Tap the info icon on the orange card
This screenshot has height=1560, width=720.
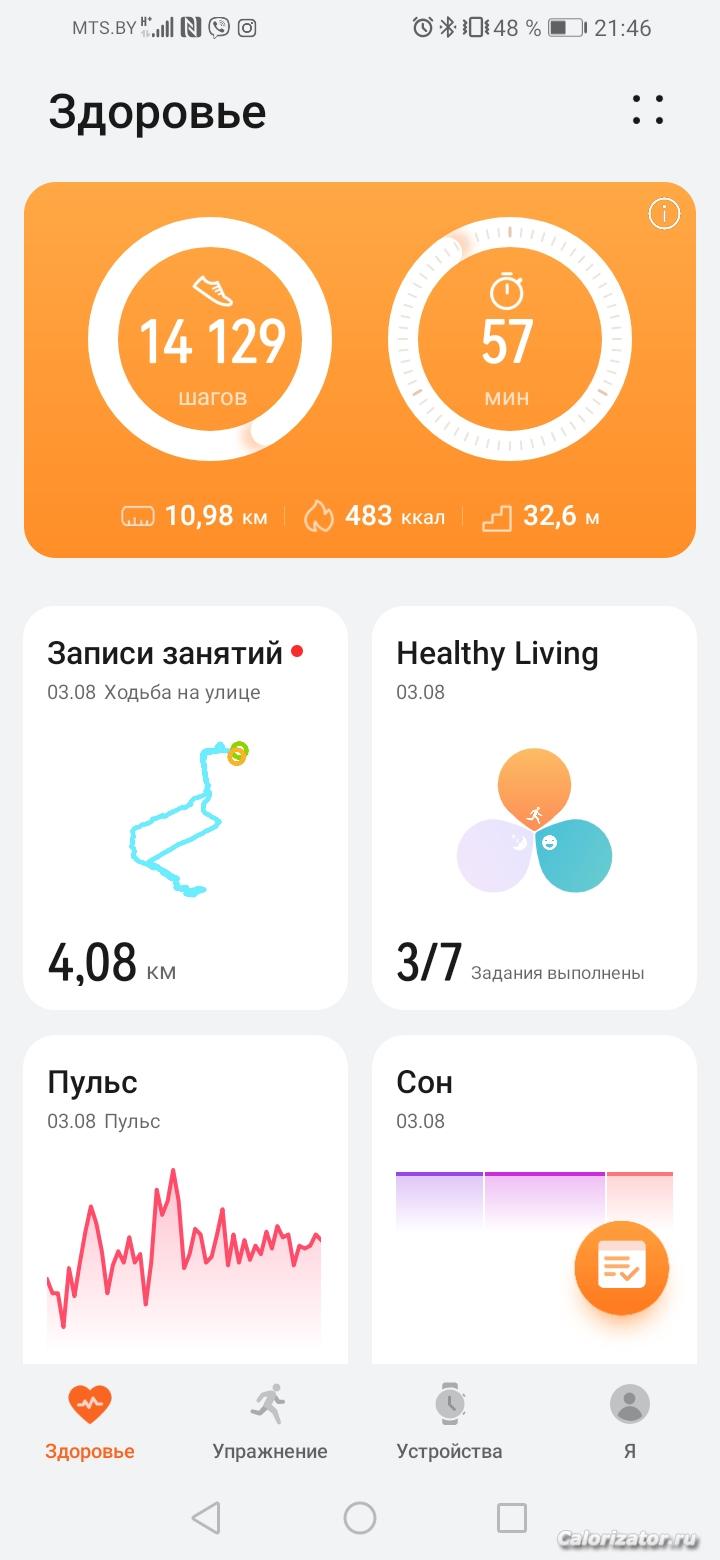coord(664,213)
